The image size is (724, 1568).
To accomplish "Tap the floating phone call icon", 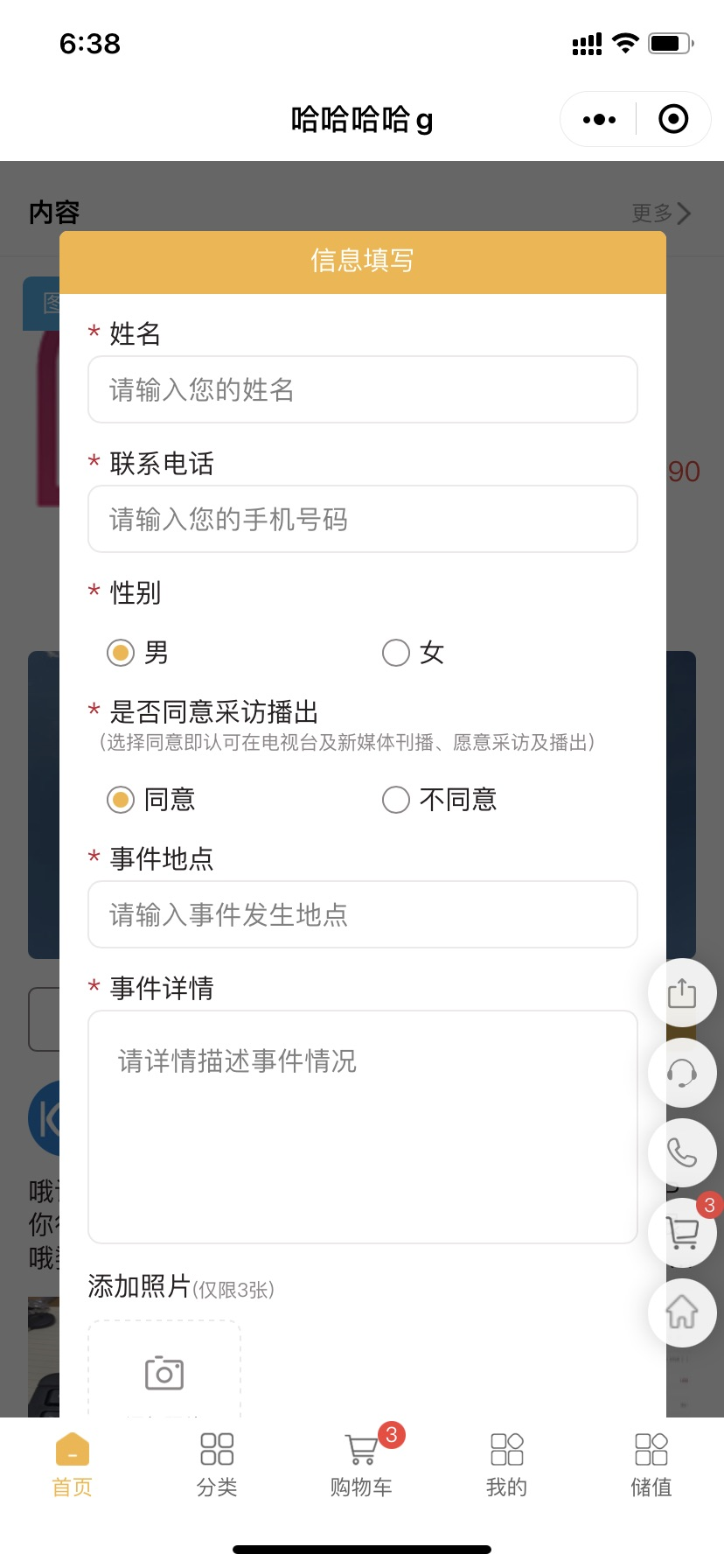I will click(682, 1152).
